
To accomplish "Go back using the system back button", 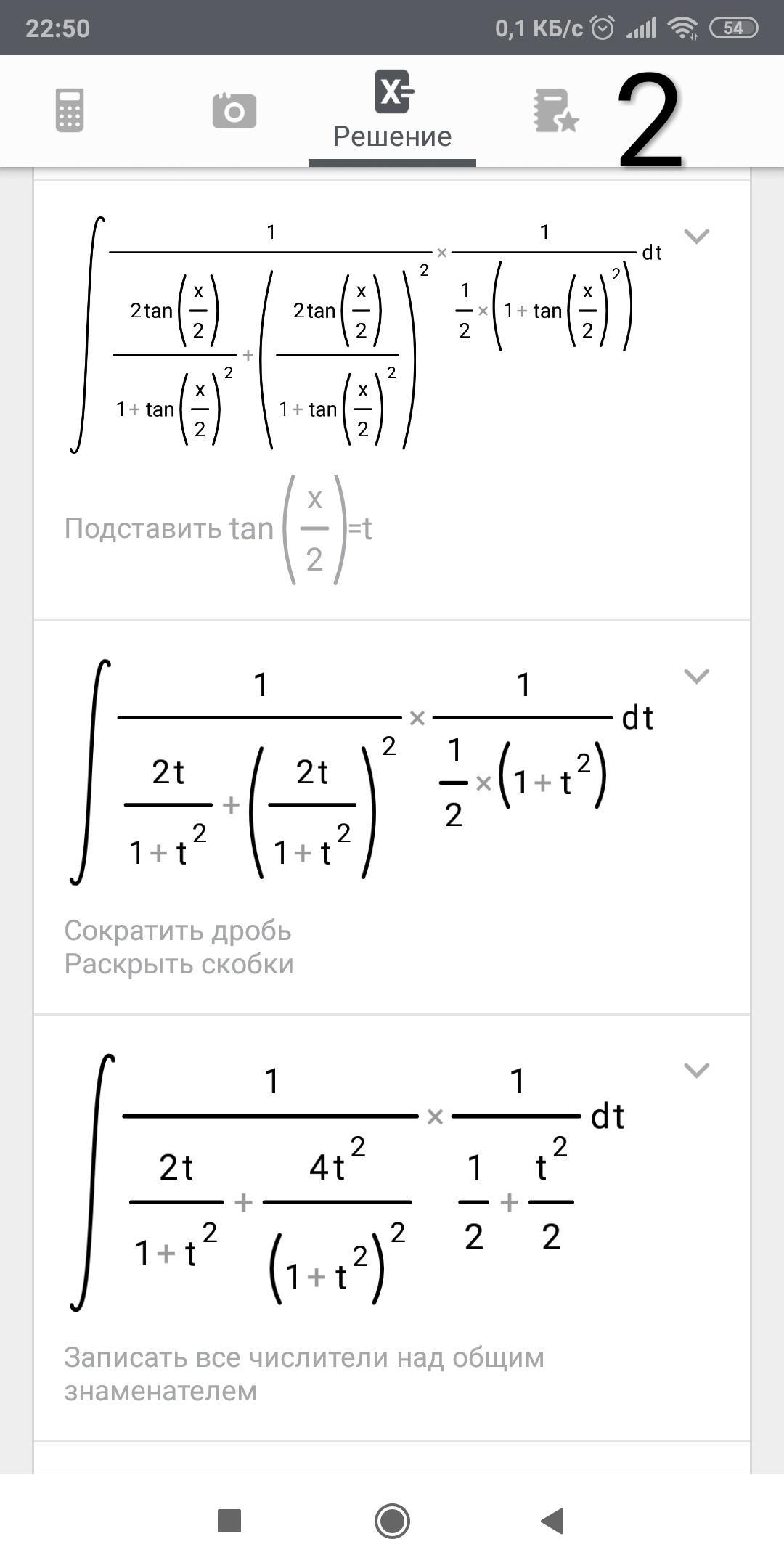I will coord(553,1520).
